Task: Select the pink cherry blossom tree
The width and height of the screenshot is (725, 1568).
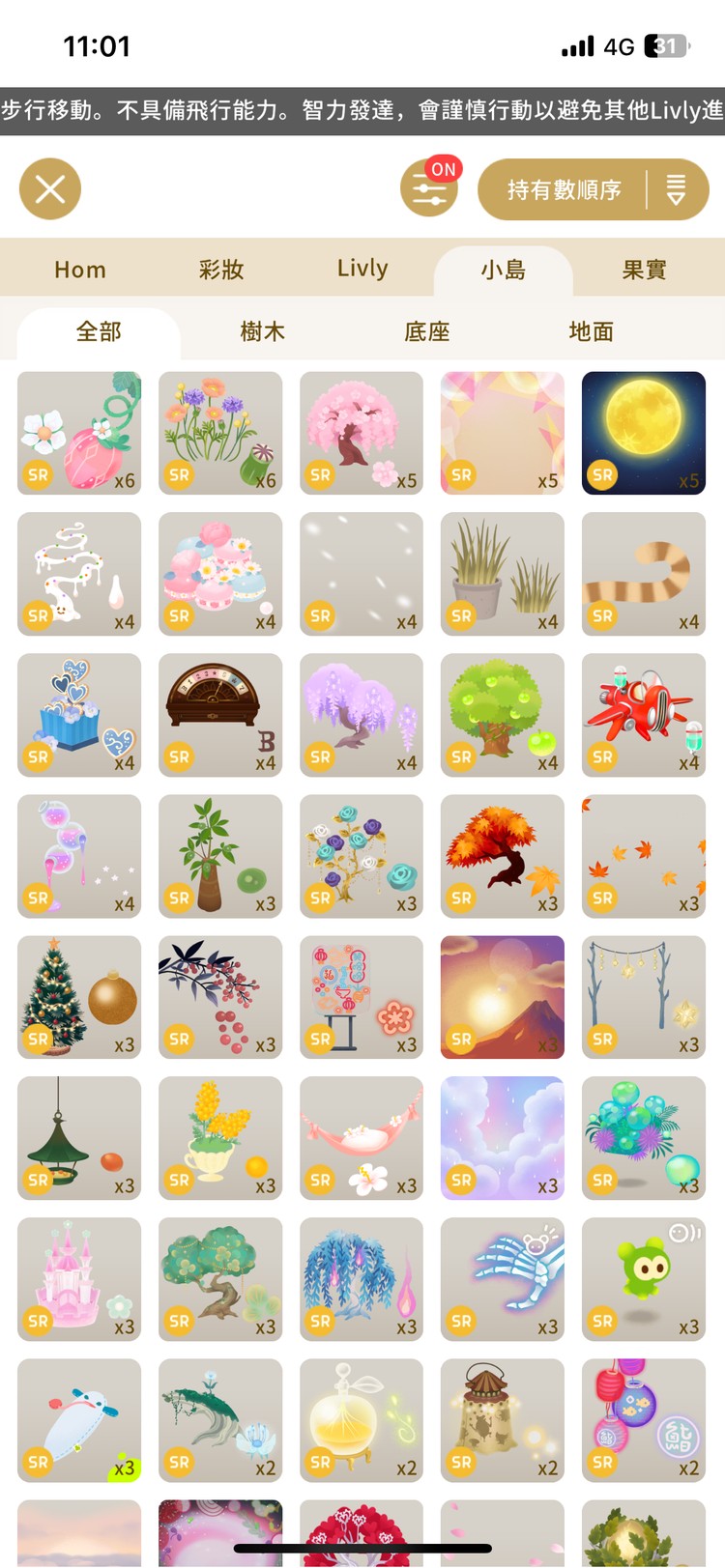Action: (x=362, y=433)
